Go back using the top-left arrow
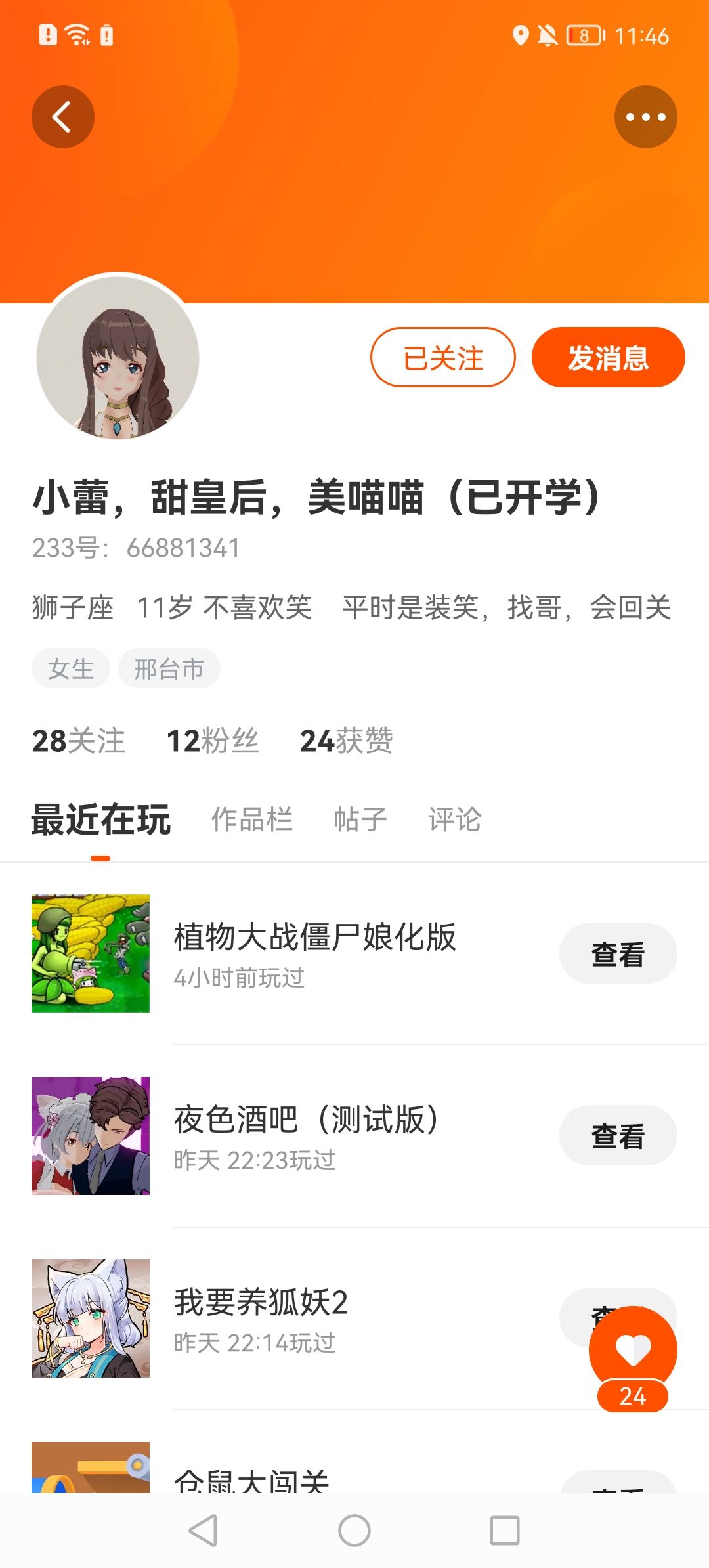Screen dimensions: 709x1568 pyautogui.click(x=62, y=117)
